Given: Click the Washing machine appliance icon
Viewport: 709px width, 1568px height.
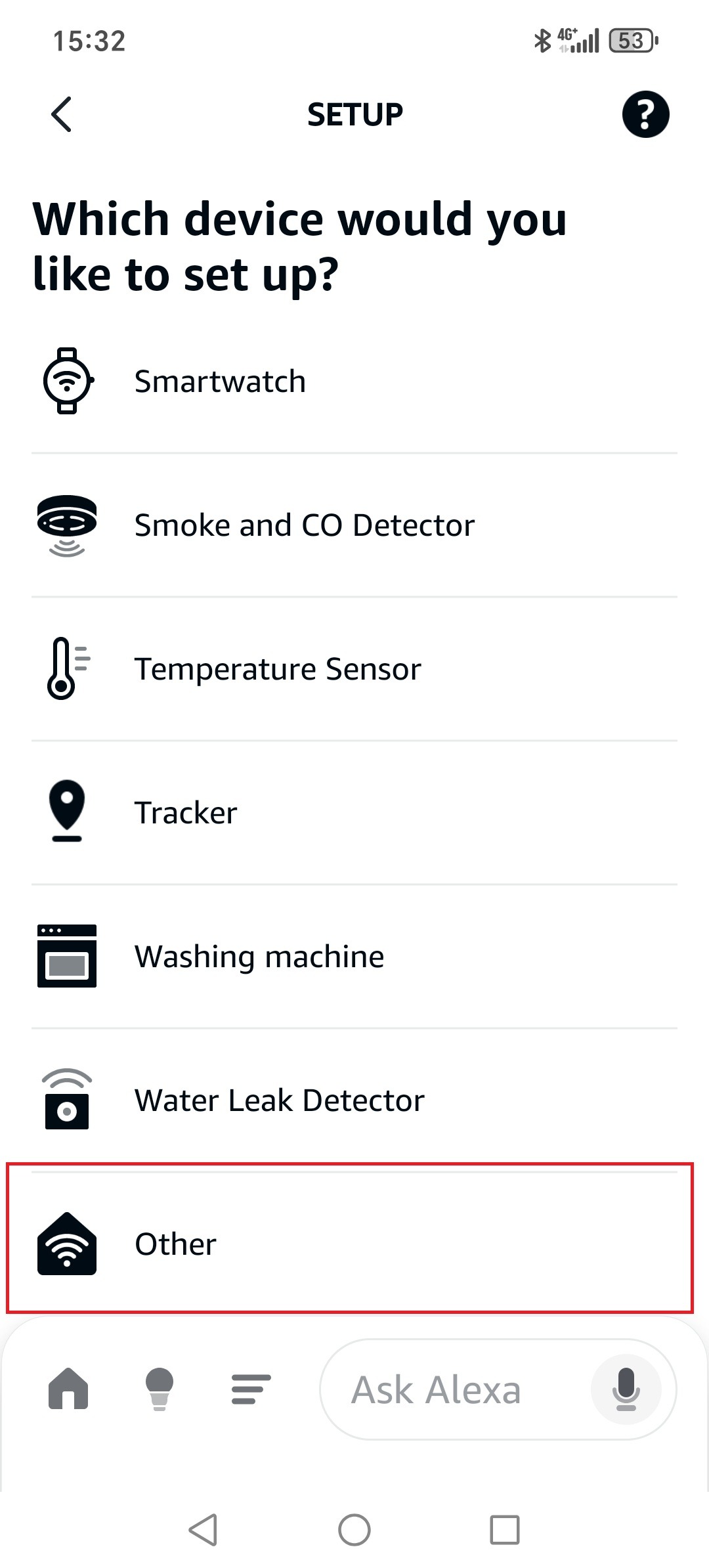Looking at the screenshot, I should (x=66, y=956).
